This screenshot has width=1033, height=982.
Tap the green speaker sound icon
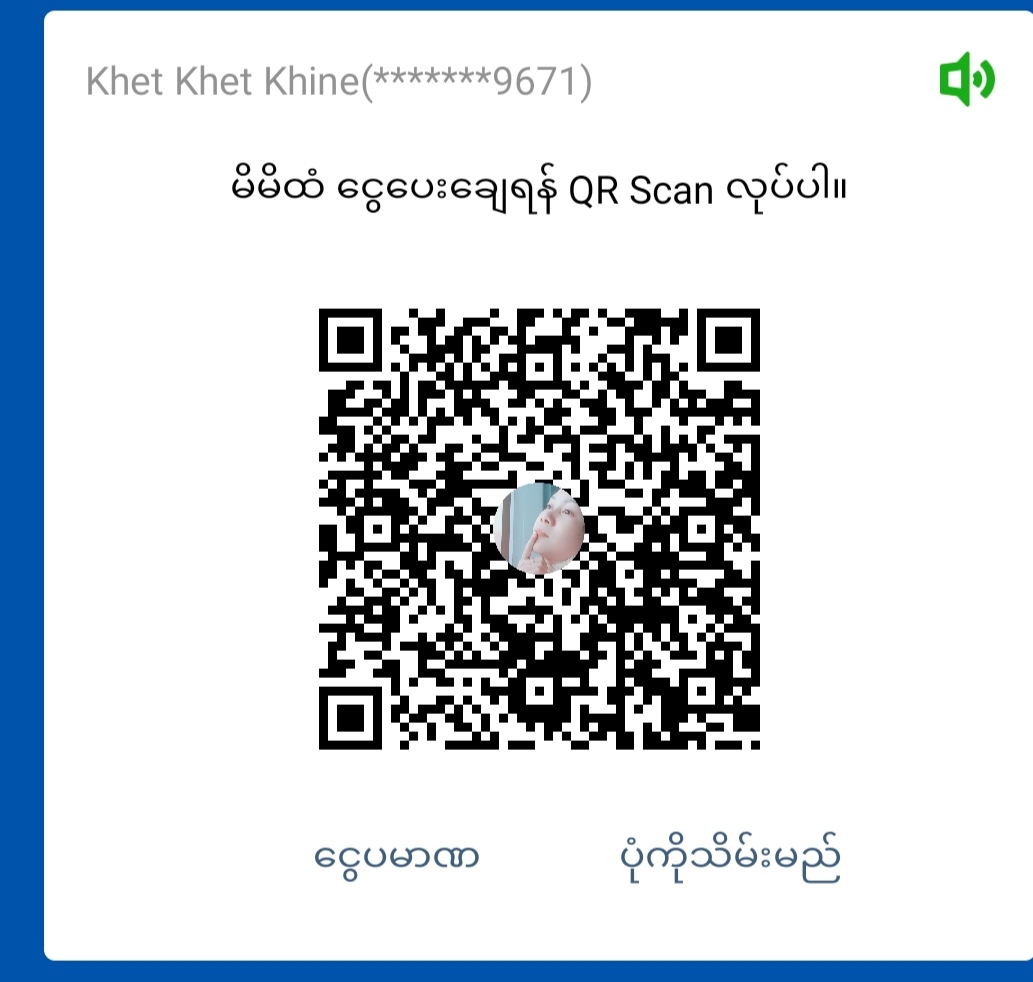966,80
